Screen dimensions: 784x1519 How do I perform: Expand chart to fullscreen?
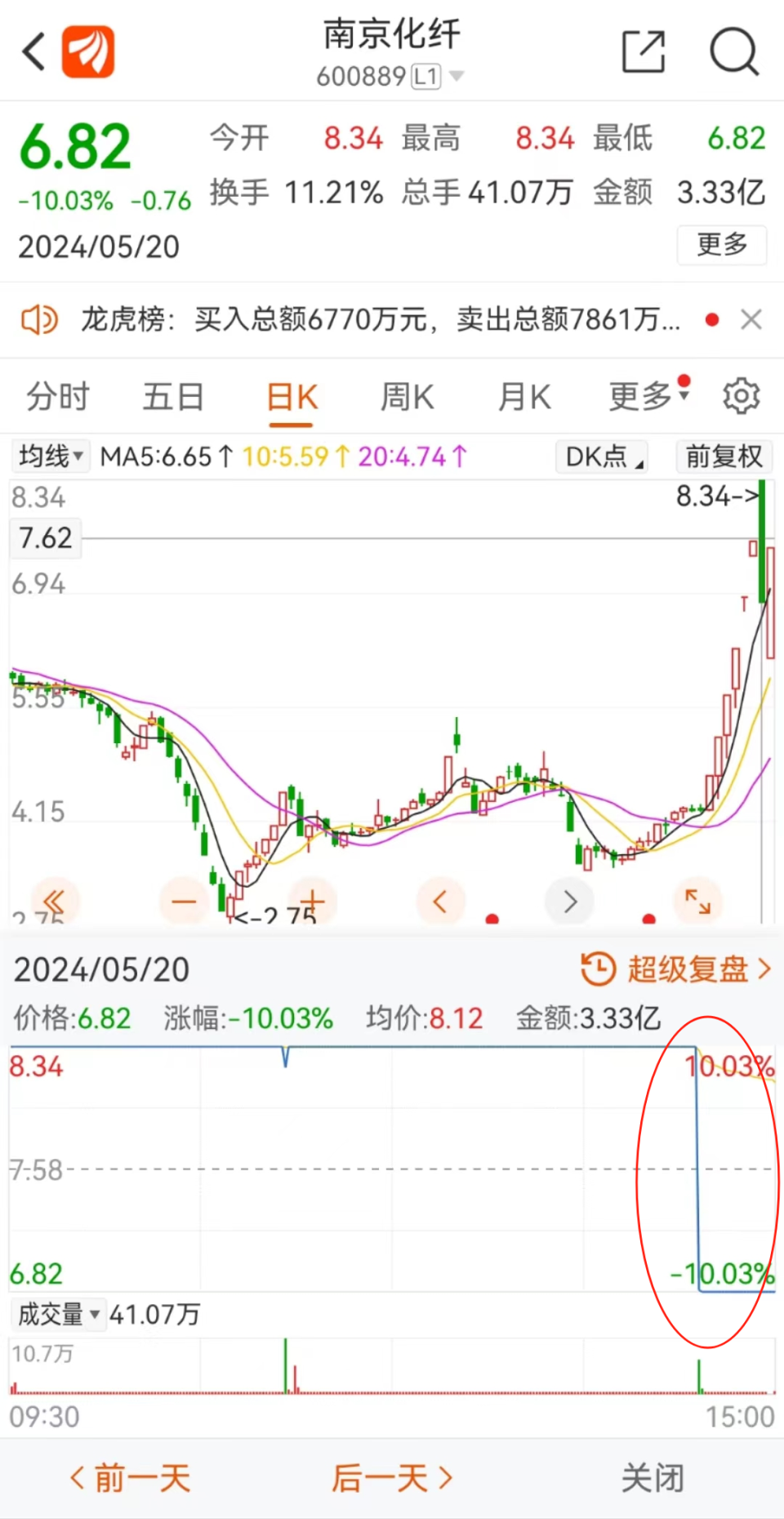pyautogui.click(x=697, y=902)
